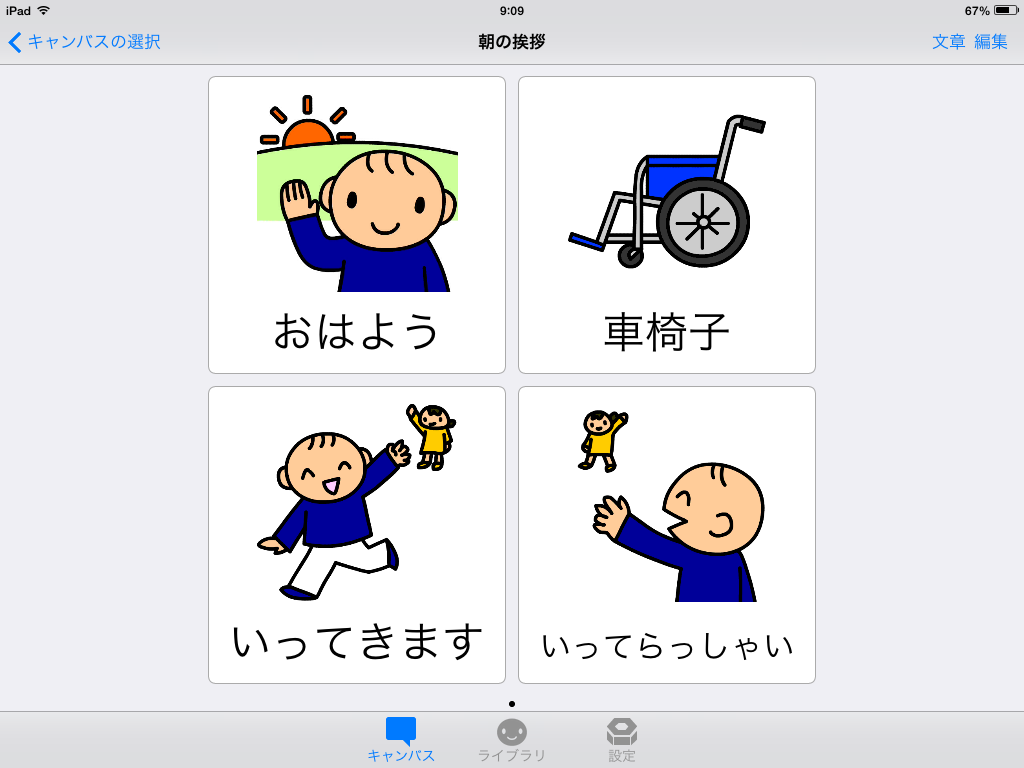Switch to the キャンバス tab
The width and height of the screenshot is (1024, 768).
tap(401, 740)
